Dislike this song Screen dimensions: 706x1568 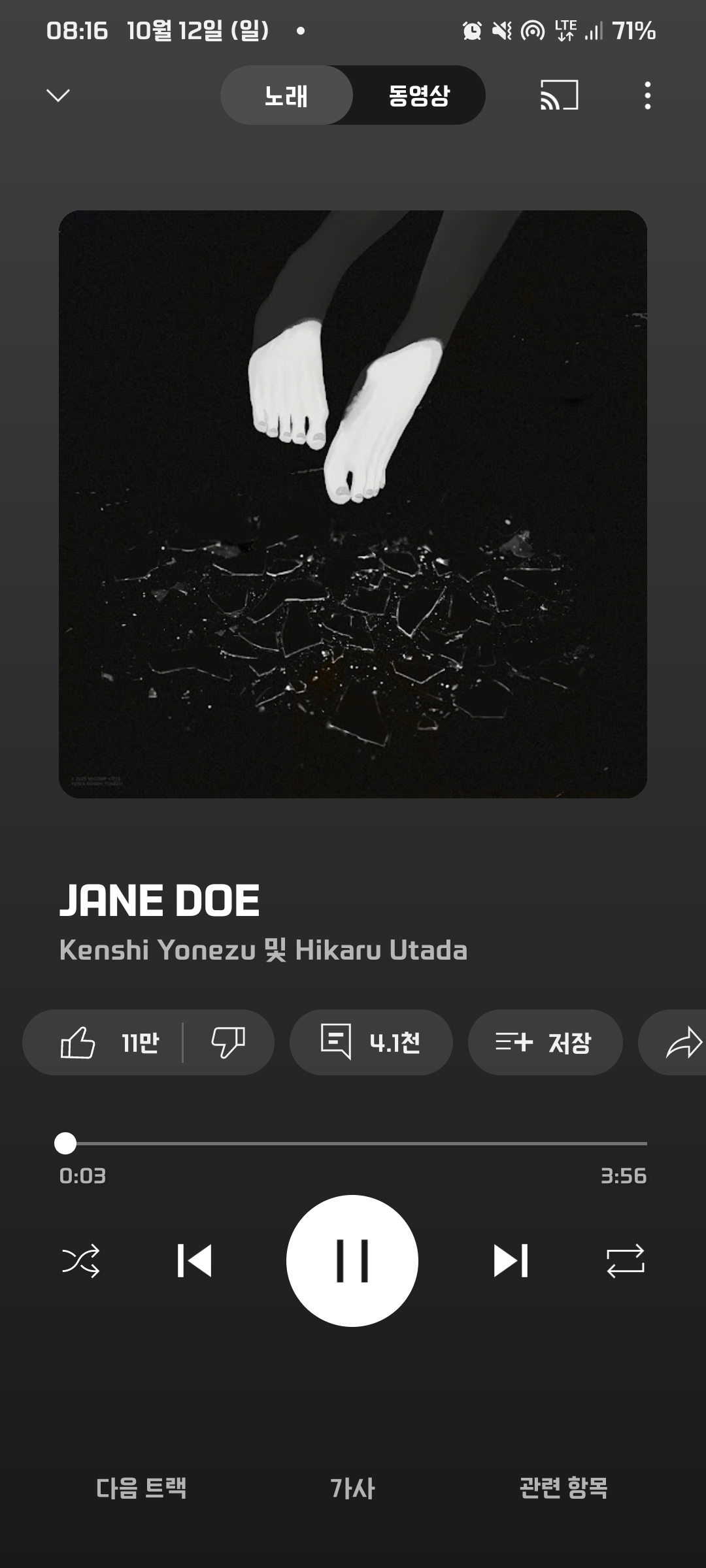pyautogui.click(x=227, y=1042)
